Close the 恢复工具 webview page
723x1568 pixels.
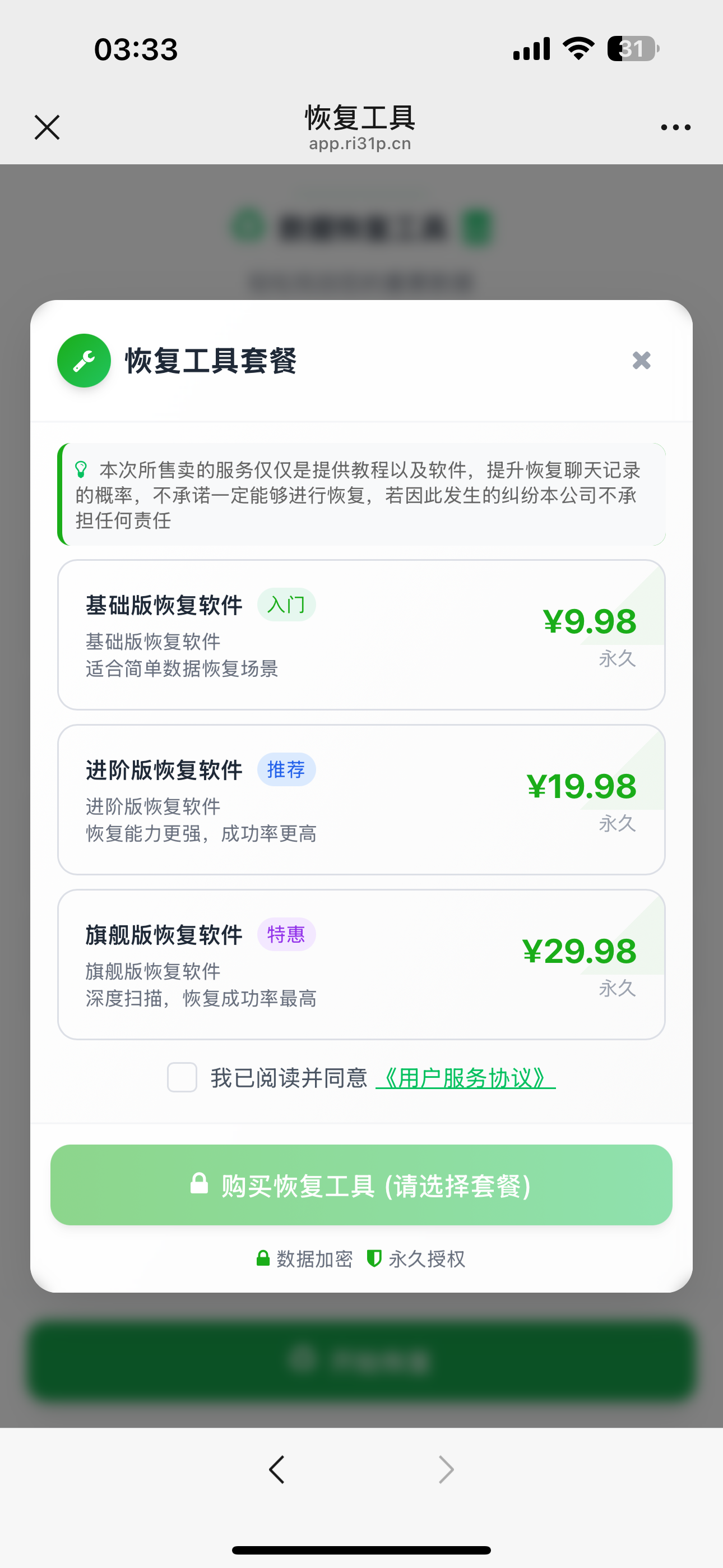tap(47, 127)
